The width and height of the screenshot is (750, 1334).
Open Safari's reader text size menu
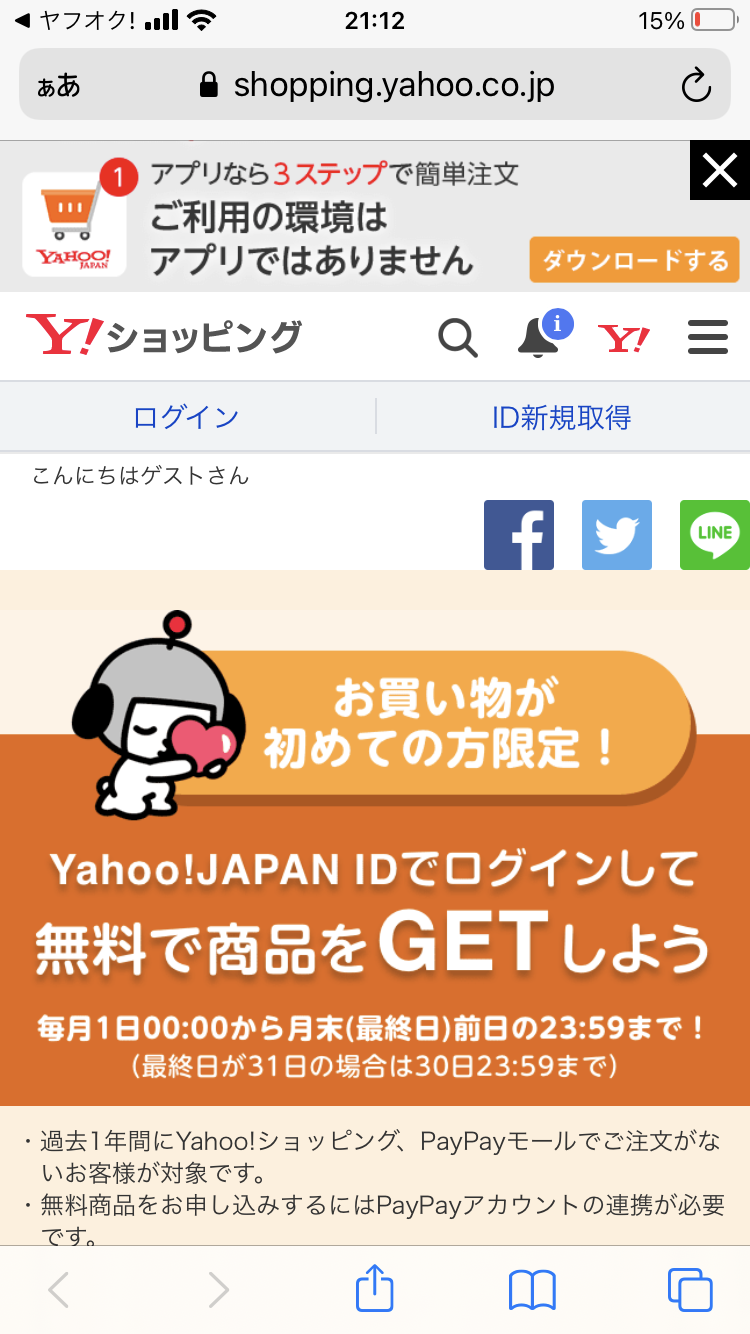pyautogui.click(x=59, y=86)
